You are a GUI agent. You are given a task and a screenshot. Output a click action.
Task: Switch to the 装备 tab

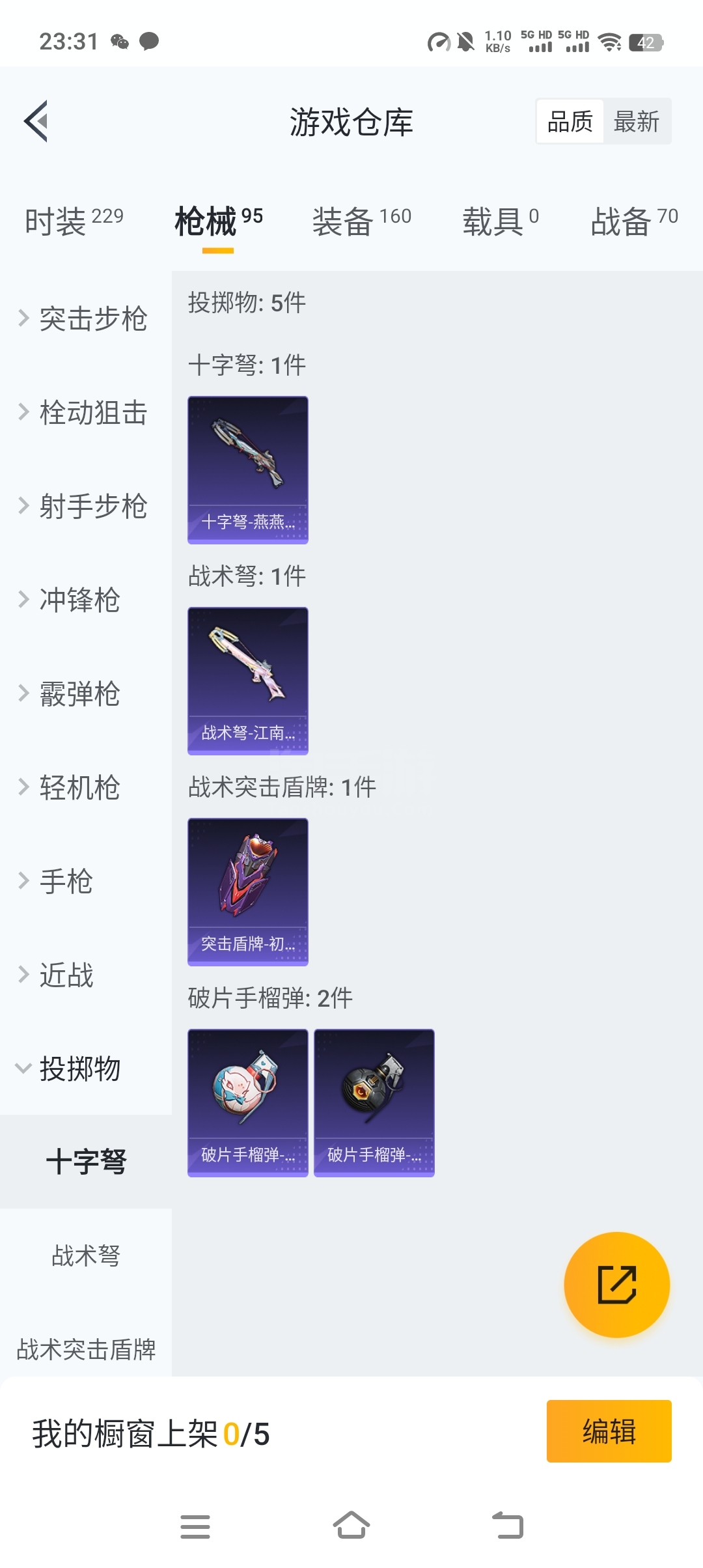click(361, 221)
